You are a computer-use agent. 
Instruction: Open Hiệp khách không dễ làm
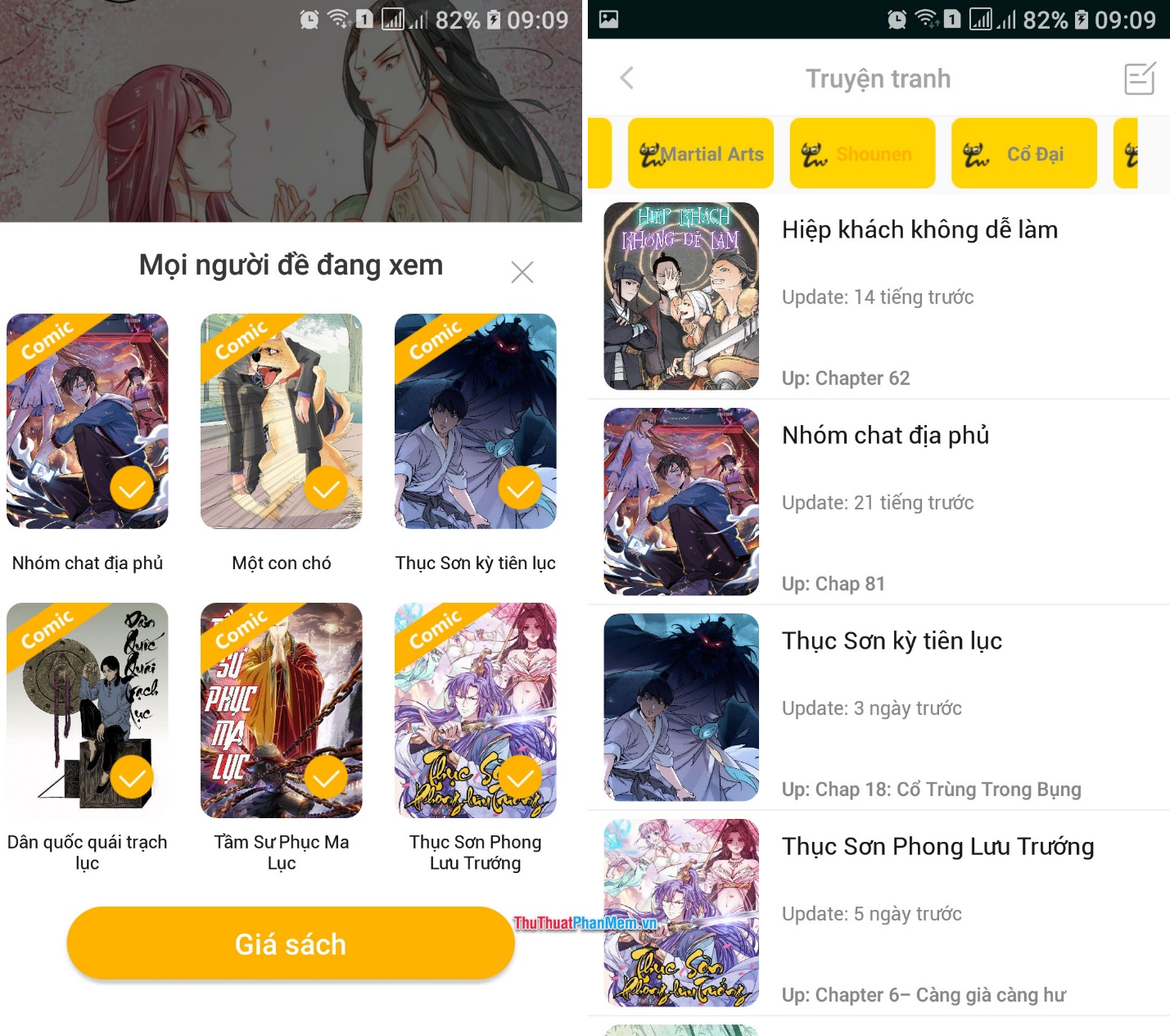coord(919,230)
